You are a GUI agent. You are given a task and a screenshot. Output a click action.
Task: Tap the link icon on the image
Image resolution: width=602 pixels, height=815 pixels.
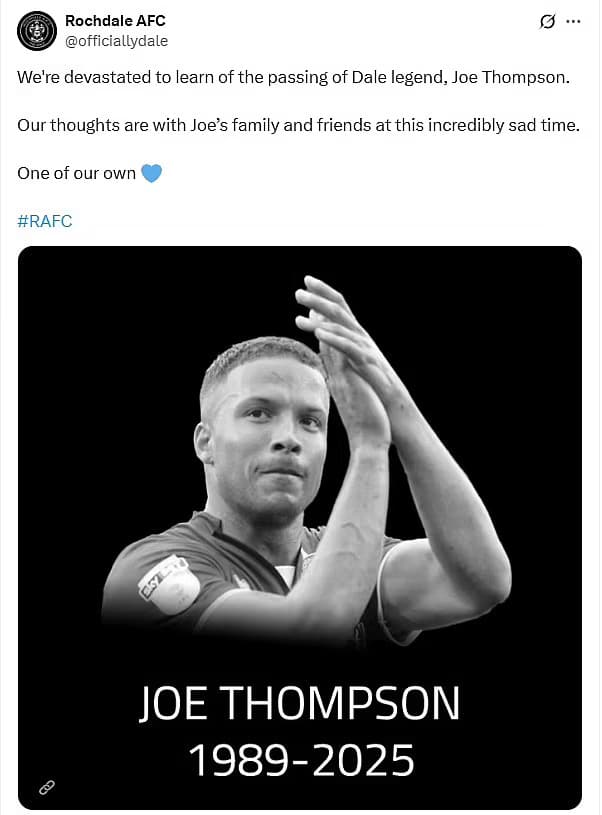coord(46,787)
